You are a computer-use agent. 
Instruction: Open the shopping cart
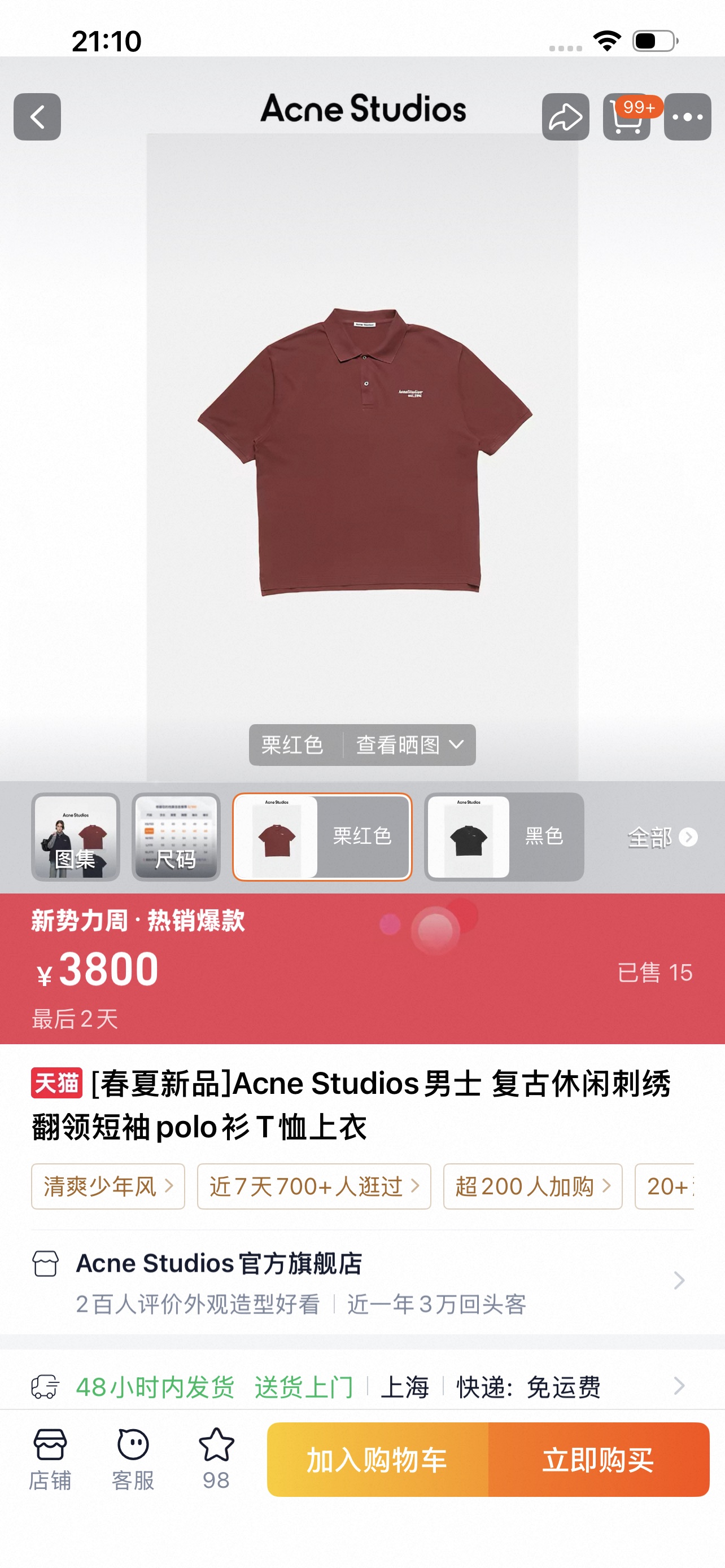[x=626, y=117]
